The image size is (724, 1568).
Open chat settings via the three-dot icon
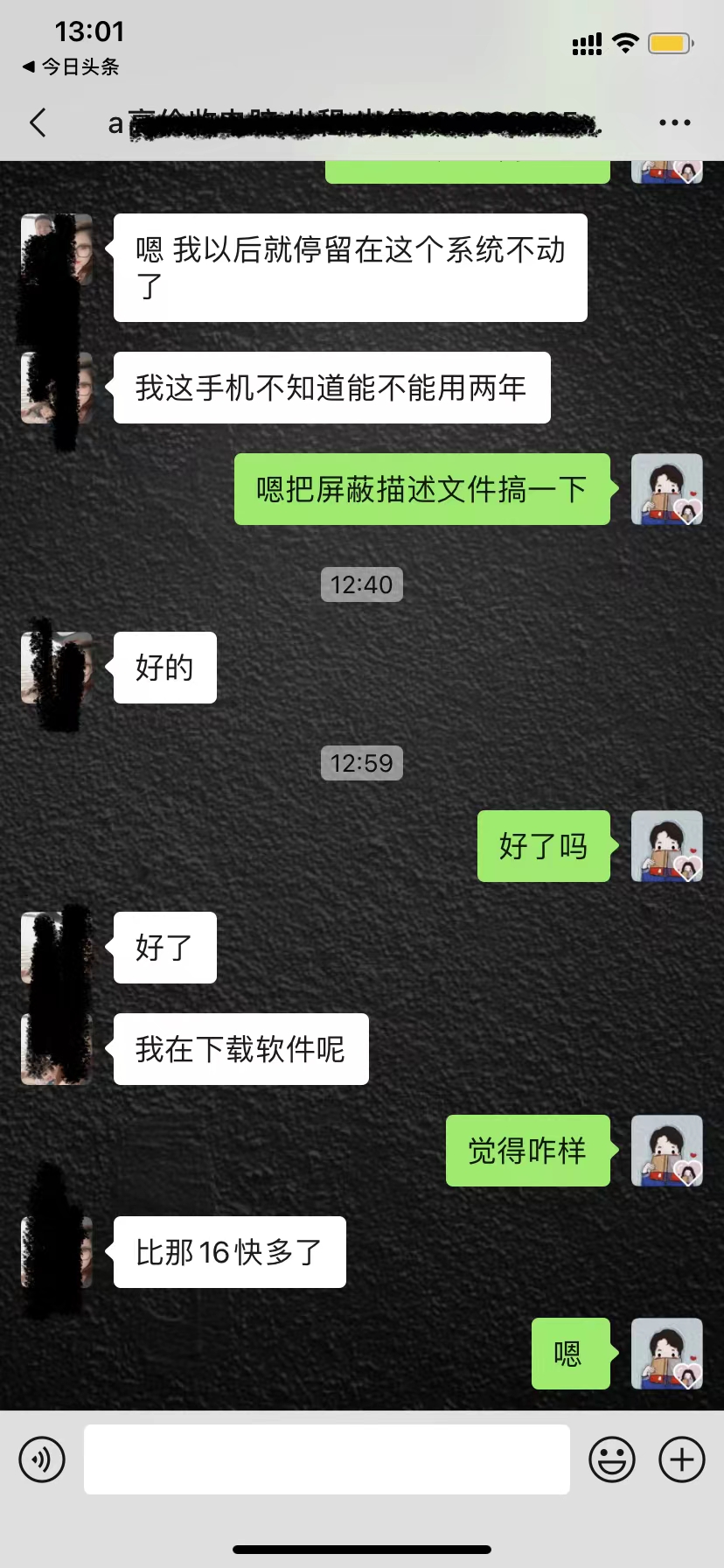(675, 122)
